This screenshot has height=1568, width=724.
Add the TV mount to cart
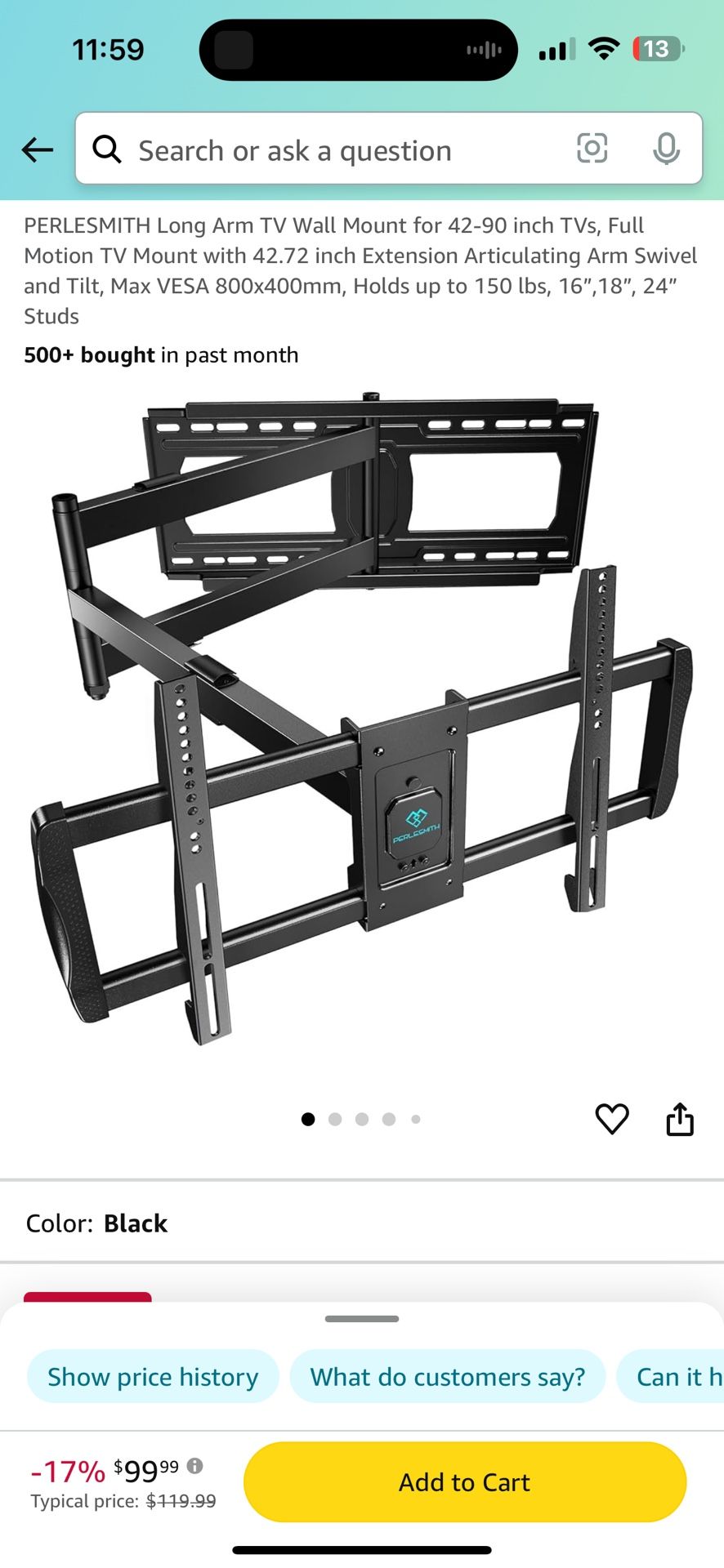[464, 1481]
